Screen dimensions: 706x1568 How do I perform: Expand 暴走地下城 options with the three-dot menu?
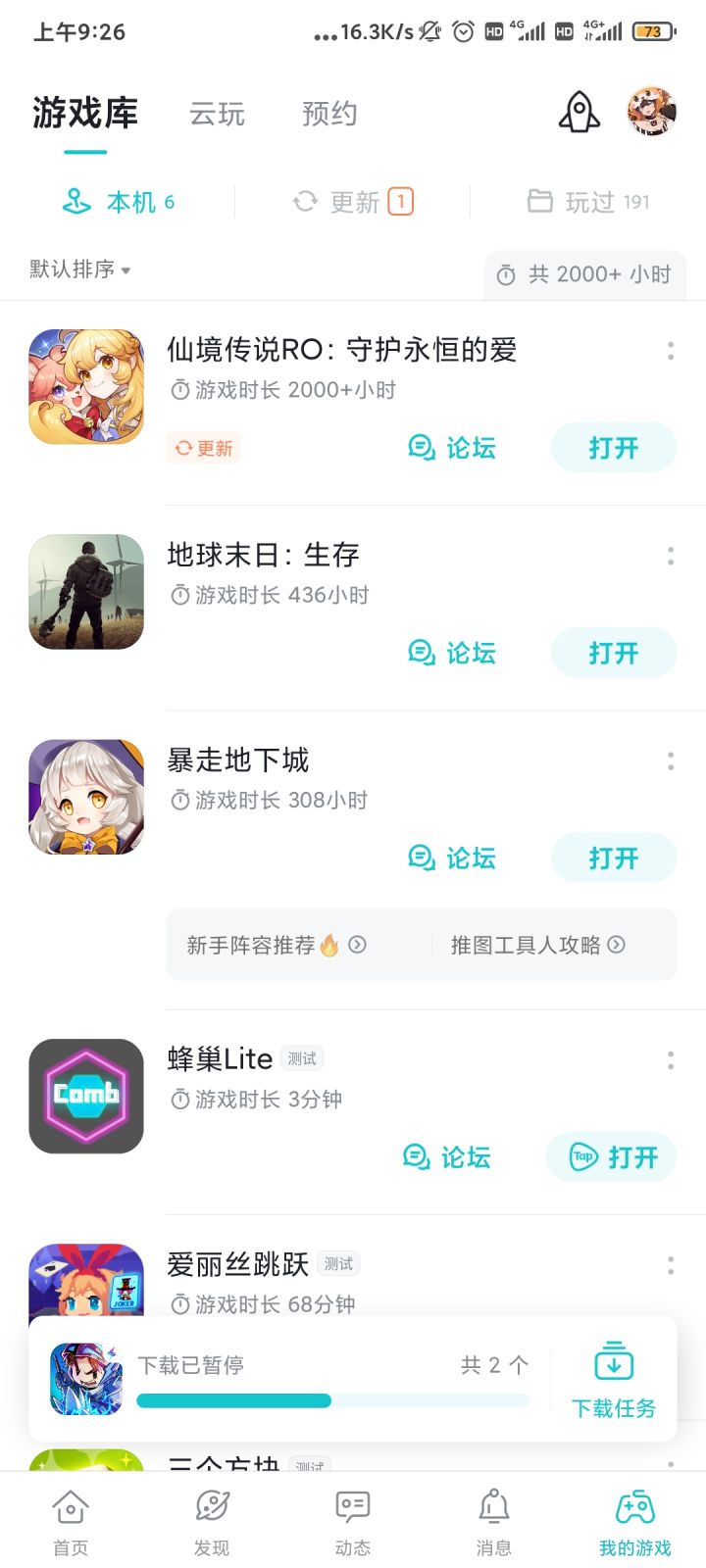671,759
